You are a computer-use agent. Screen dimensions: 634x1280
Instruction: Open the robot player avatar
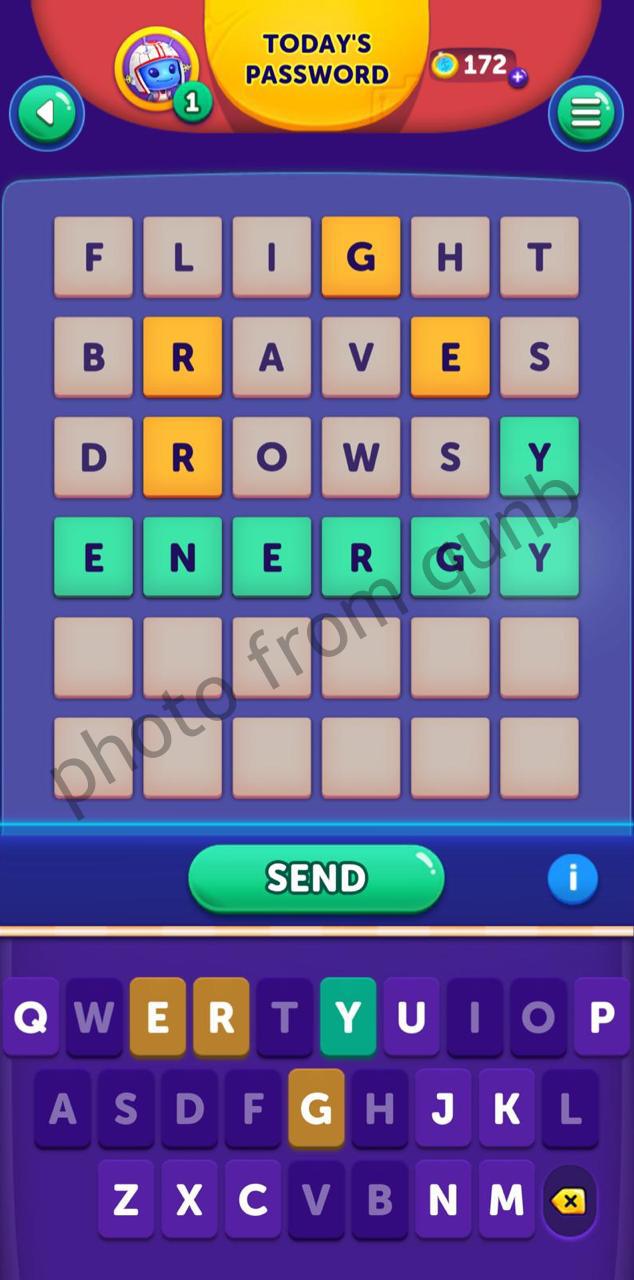[x=155, y=67]
